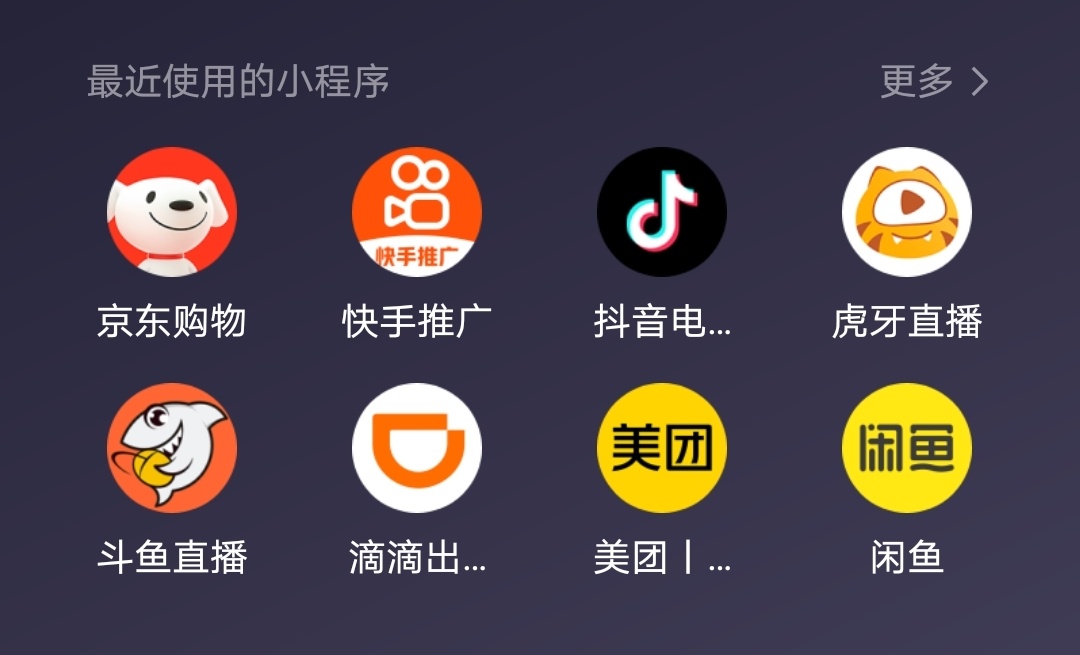
Task: Open the 更多 mini programs list
Action: 933,82
